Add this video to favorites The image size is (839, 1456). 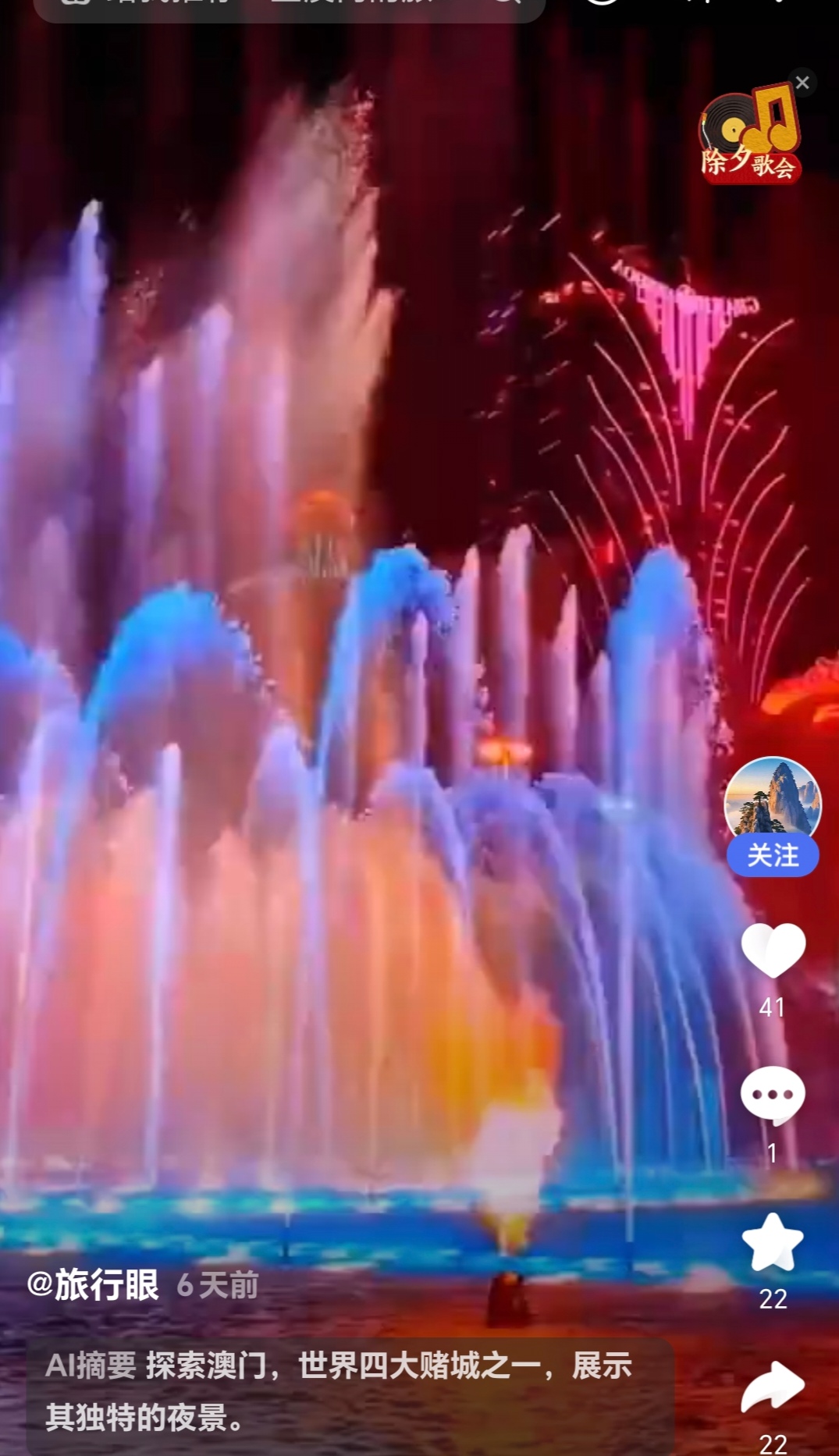pos(773,1242)
